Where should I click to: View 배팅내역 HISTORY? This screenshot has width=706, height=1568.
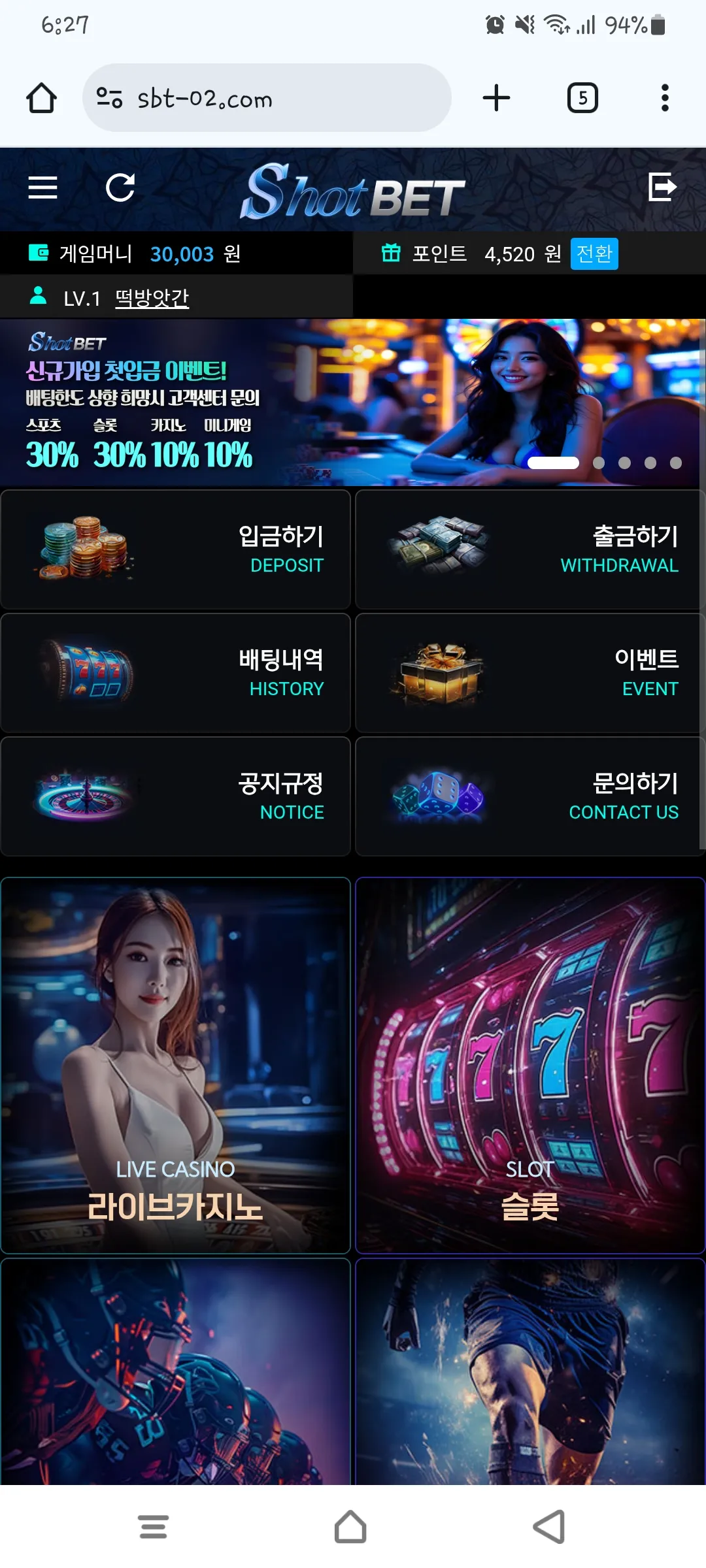click(x=176, y=673)
